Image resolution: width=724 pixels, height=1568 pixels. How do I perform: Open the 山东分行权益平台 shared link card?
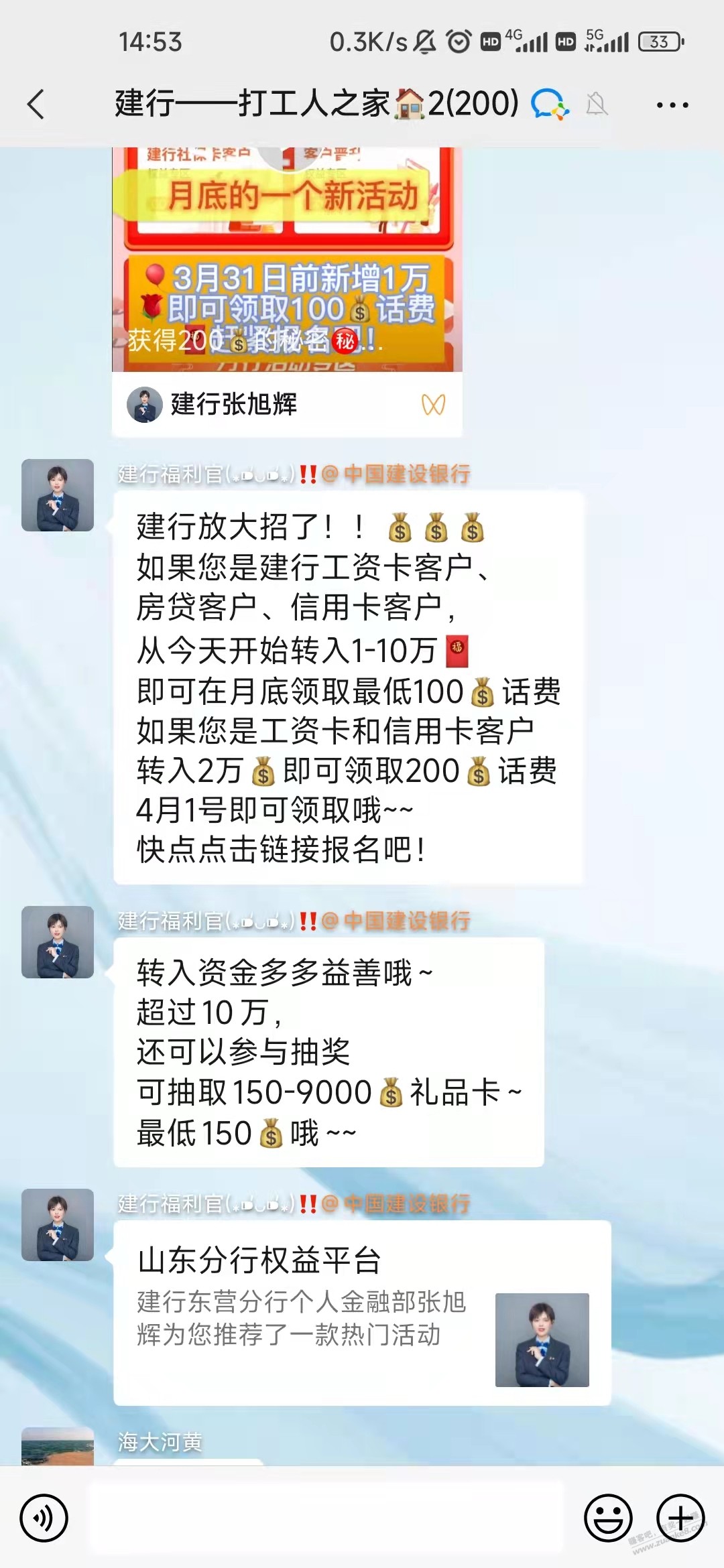pyautogui.click(x=362, y=1312)
